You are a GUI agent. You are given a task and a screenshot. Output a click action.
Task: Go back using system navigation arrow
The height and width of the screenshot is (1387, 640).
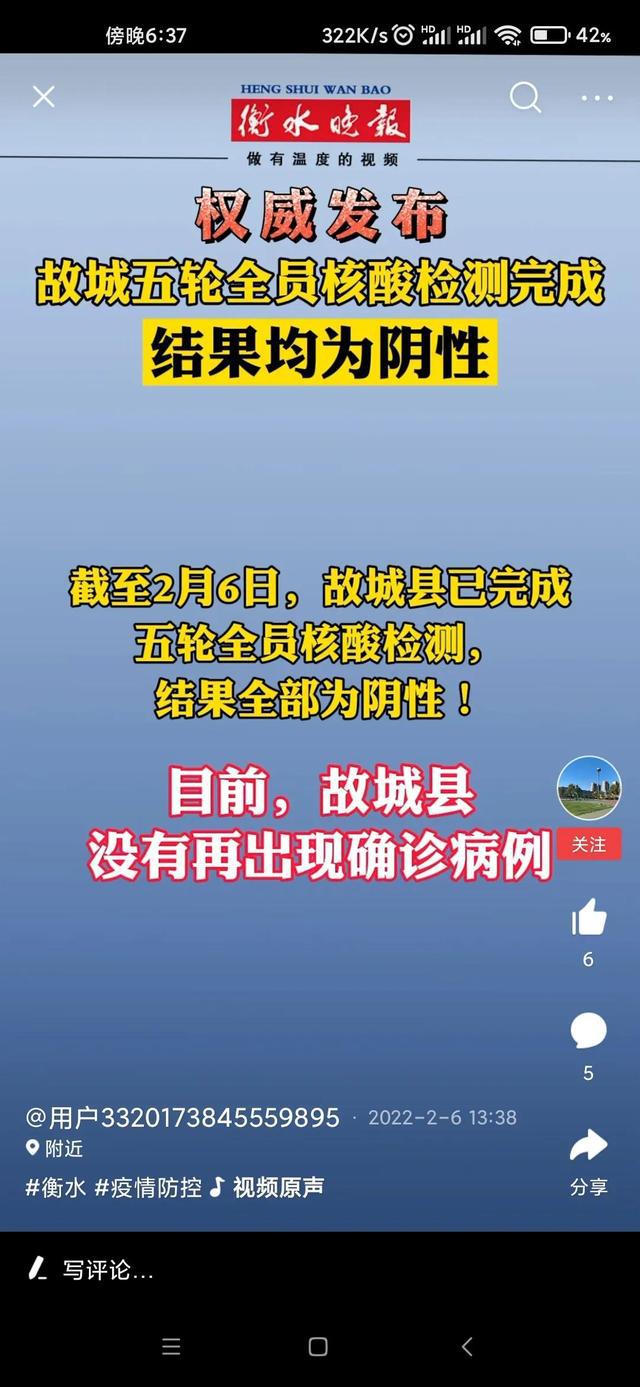(x=467, y=1346)
